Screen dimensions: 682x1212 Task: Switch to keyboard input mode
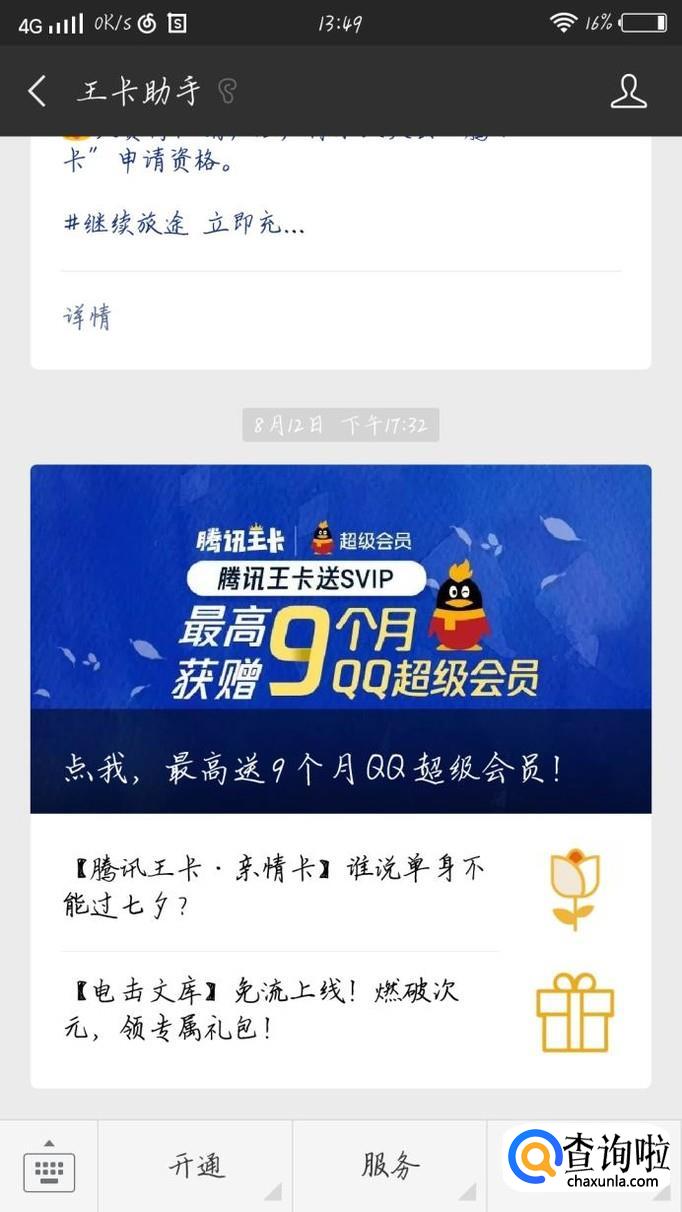click(49, 1165)
